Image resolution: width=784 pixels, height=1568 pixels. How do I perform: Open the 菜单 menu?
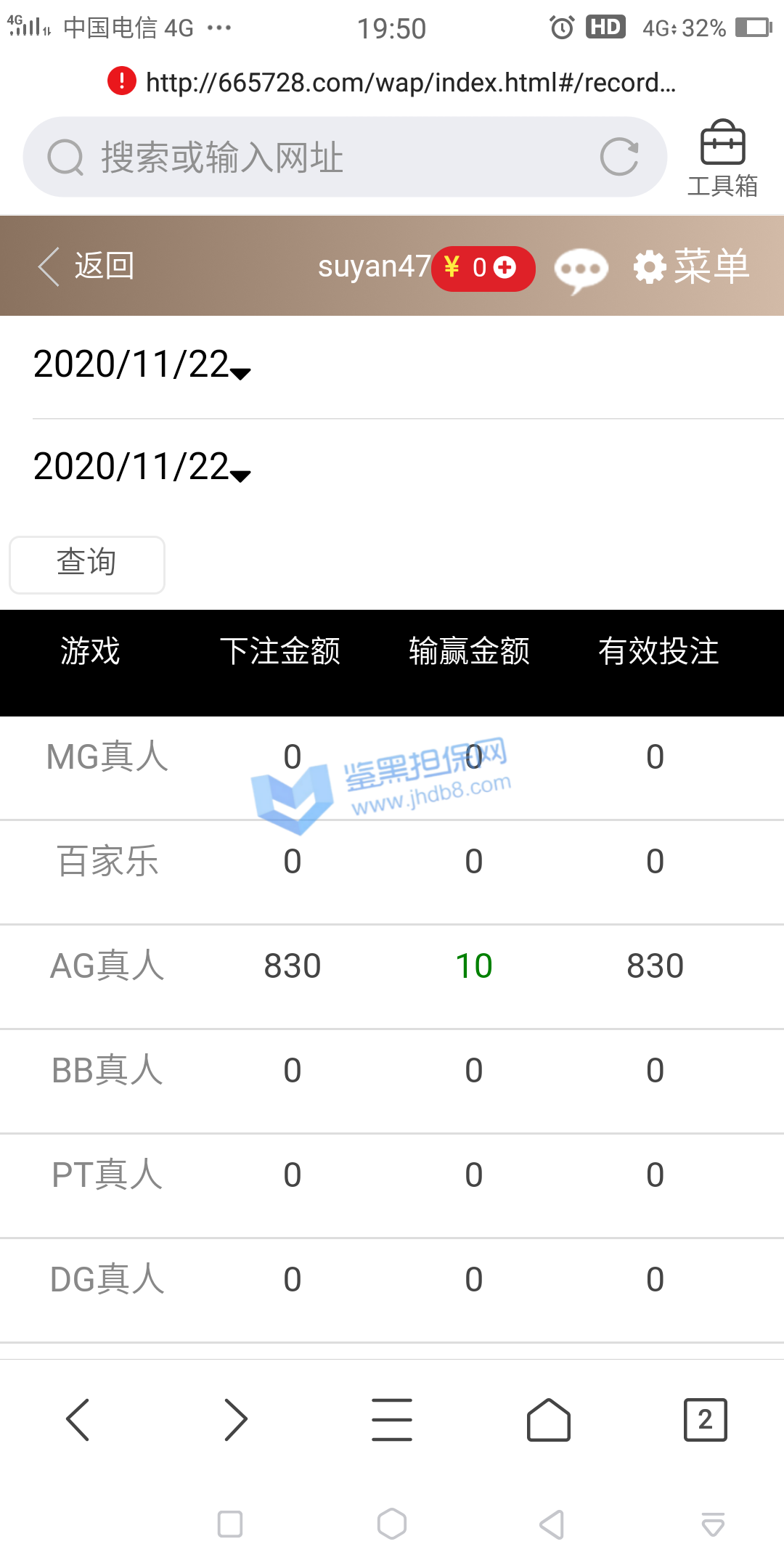[x=691, y=266]
